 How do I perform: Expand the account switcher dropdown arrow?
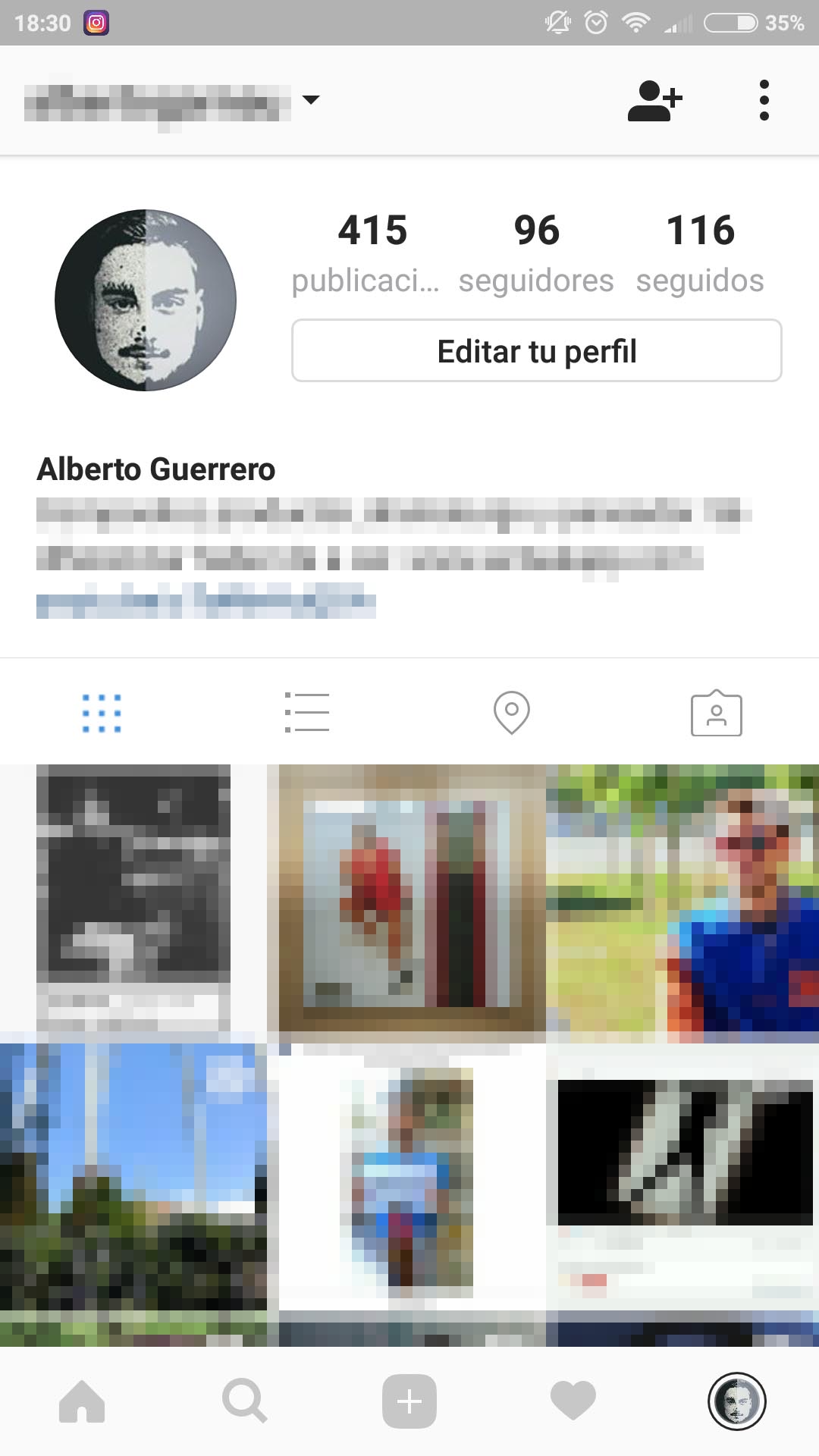pyautogui.click(x=311, y=99)
